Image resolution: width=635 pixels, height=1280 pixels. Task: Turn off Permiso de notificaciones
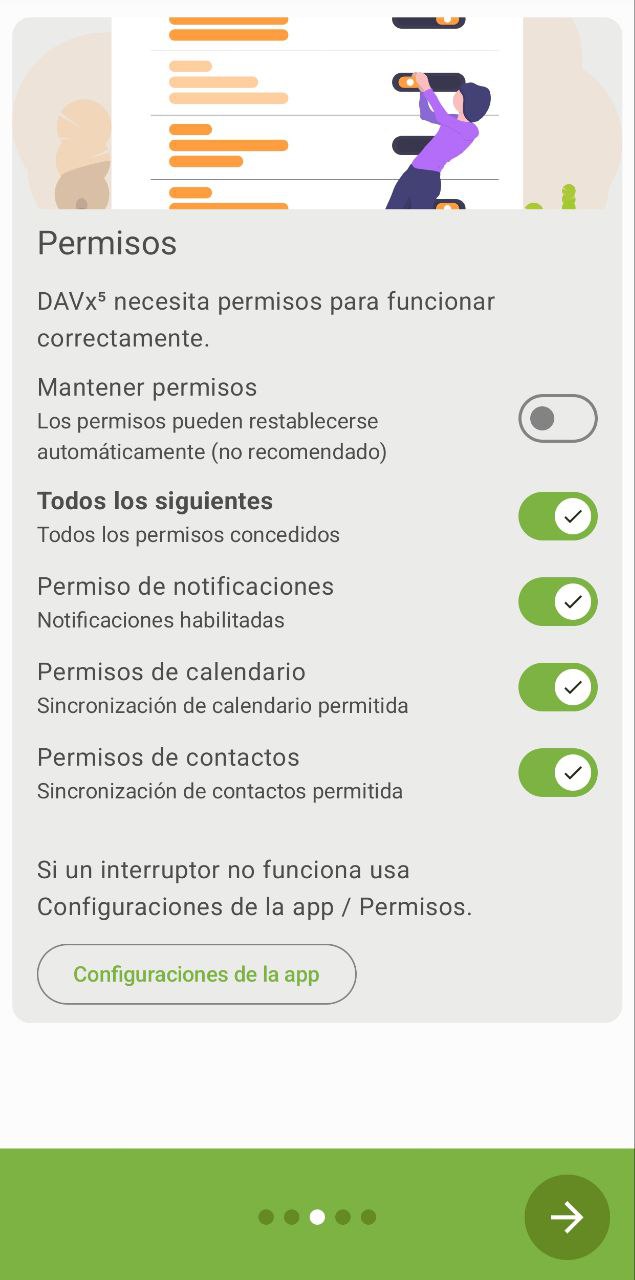tap(557, 602)
